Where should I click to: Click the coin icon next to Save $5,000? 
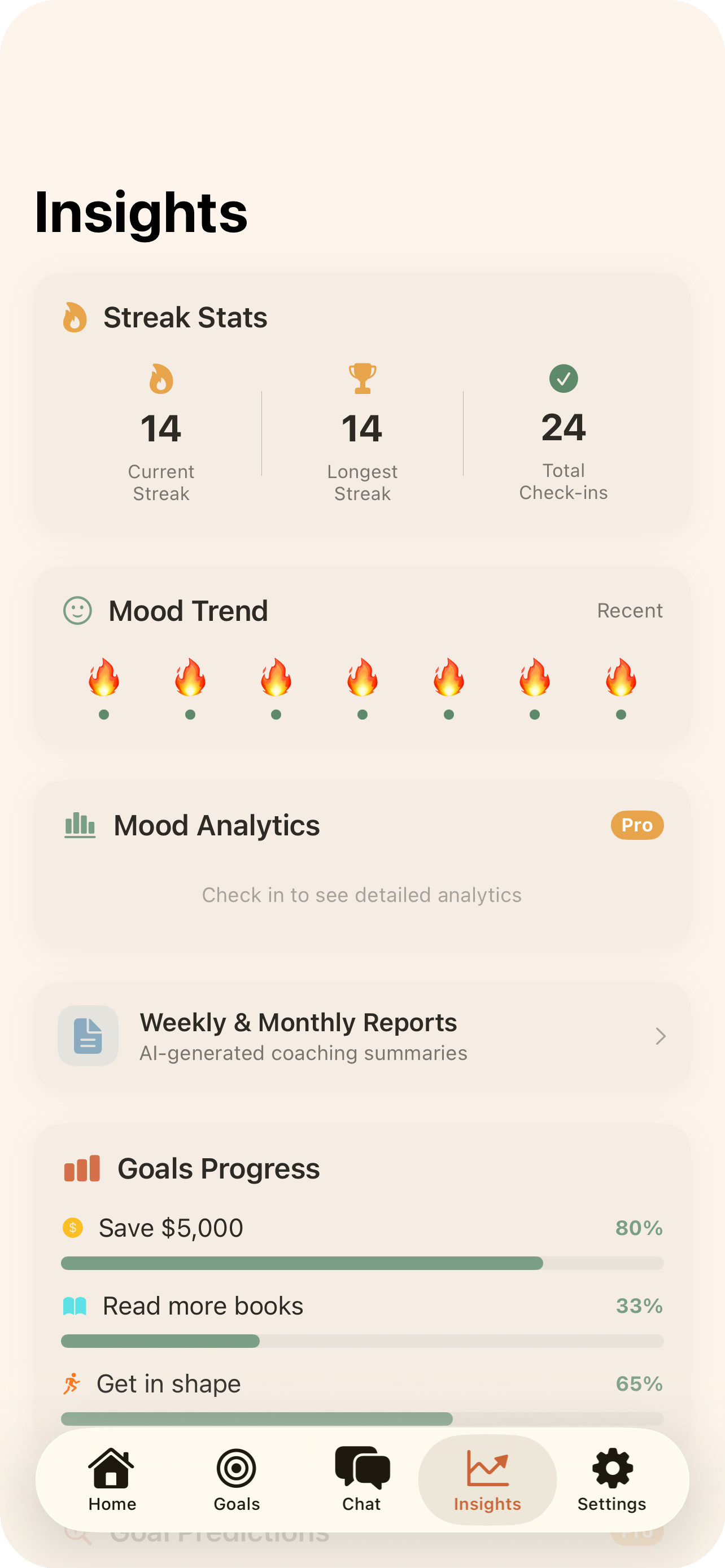(73, 1228)
